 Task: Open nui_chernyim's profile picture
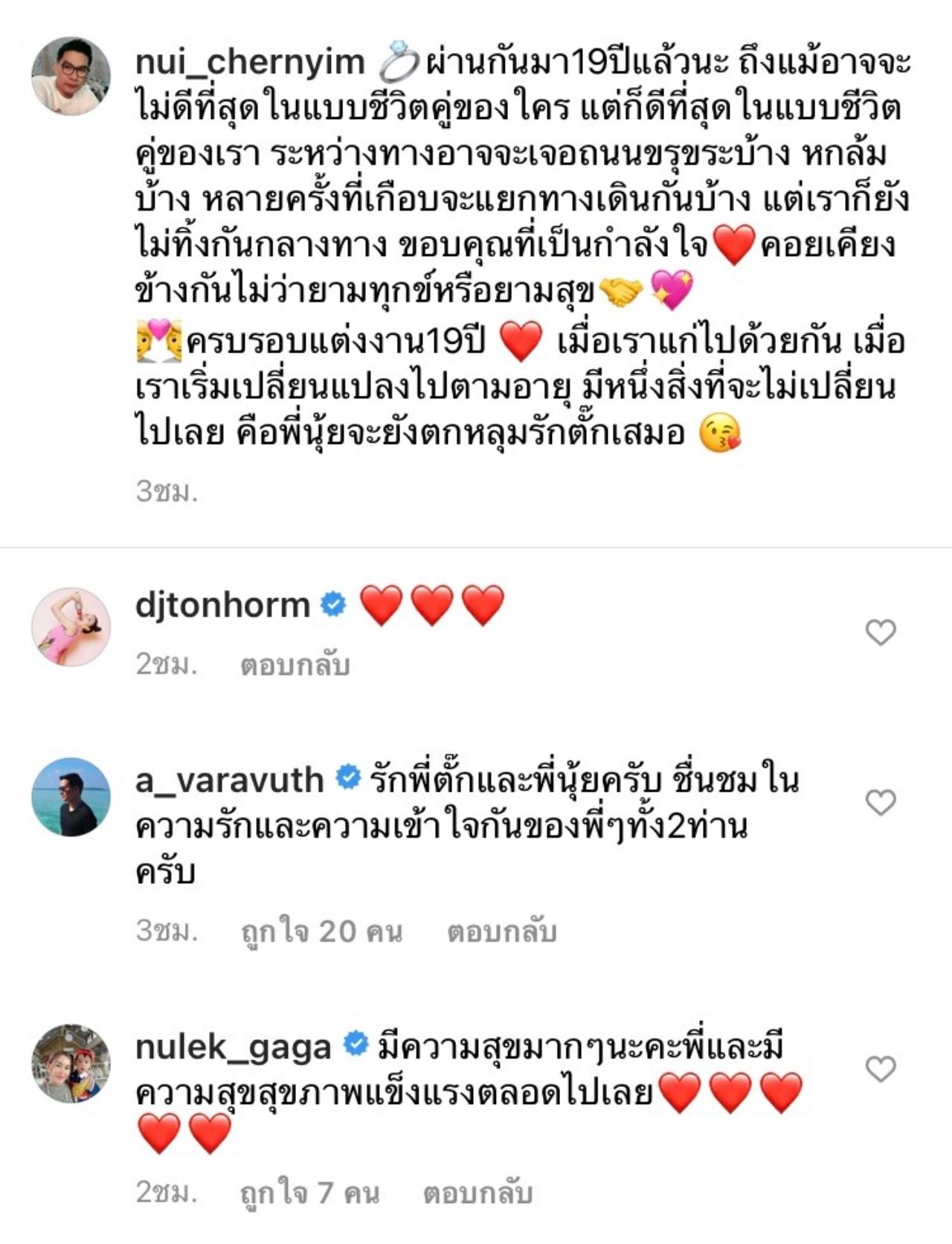click(71, 77)
